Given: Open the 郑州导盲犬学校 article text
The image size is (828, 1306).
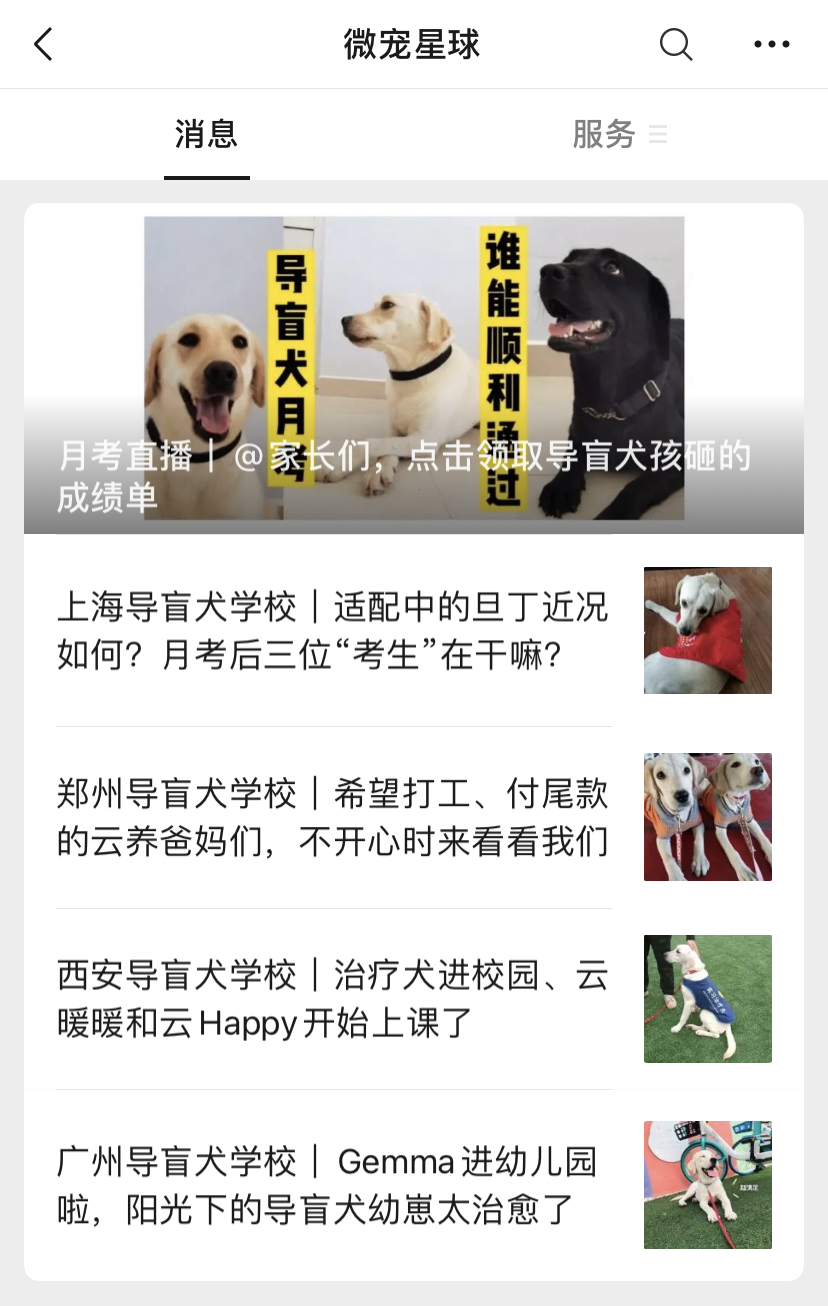Looking at the screenshot, I should point(330,816).
